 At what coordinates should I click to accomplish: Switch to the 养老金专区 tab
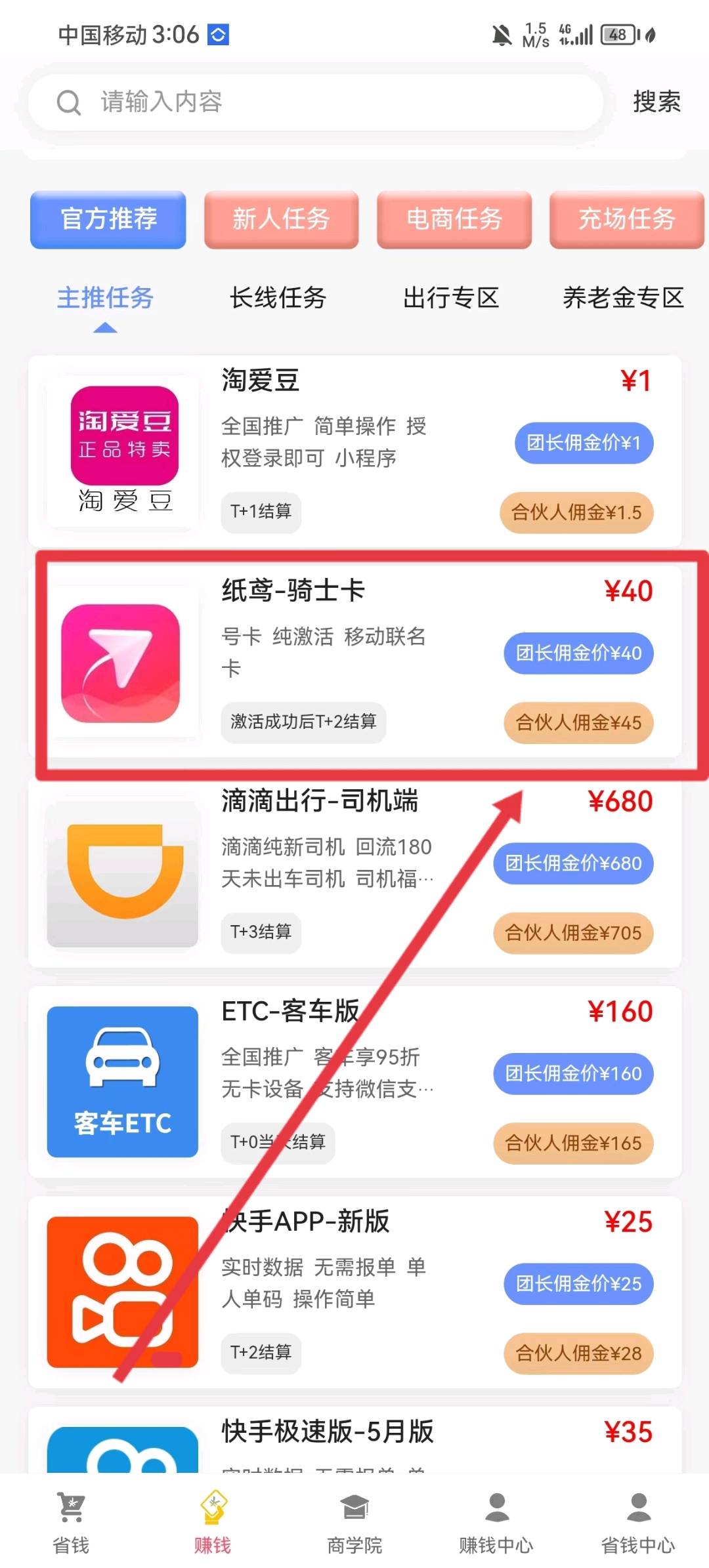click(622, 299)
